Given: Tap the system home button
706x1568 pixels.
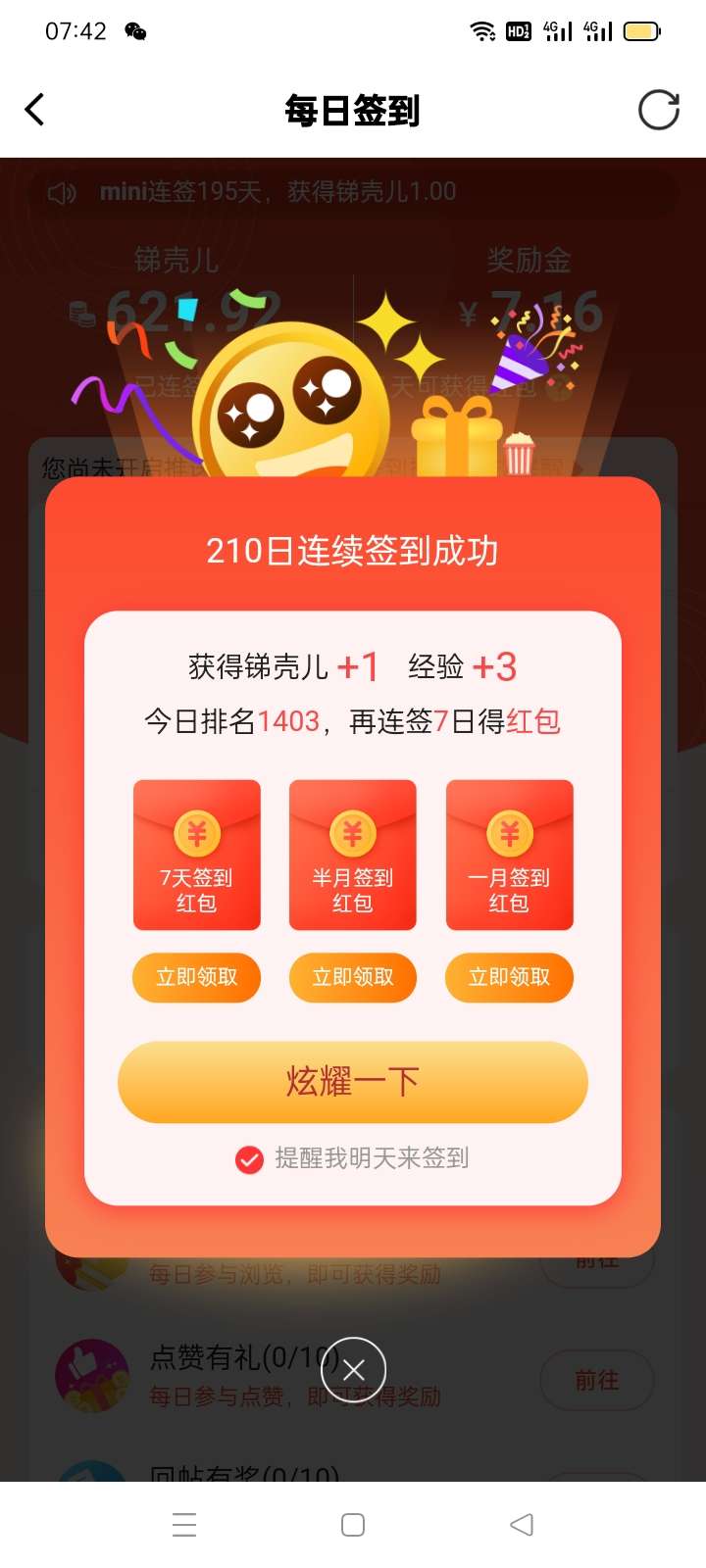Looking at the screenshot, I should pos(353,1525).
